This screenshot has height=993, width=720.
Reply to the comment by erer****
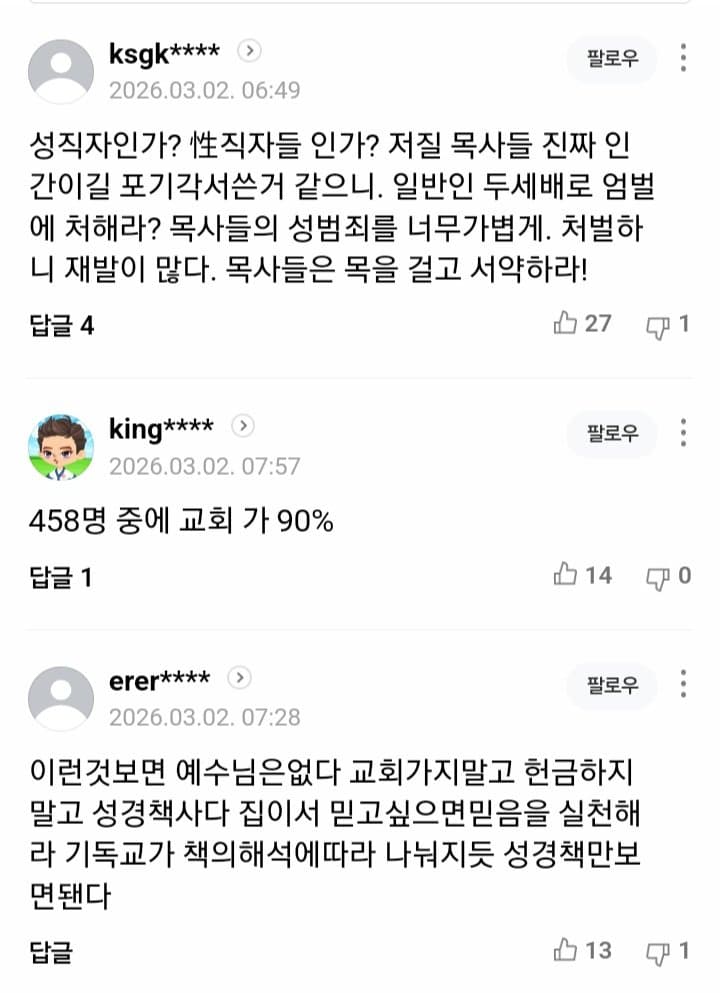point(52,951)
